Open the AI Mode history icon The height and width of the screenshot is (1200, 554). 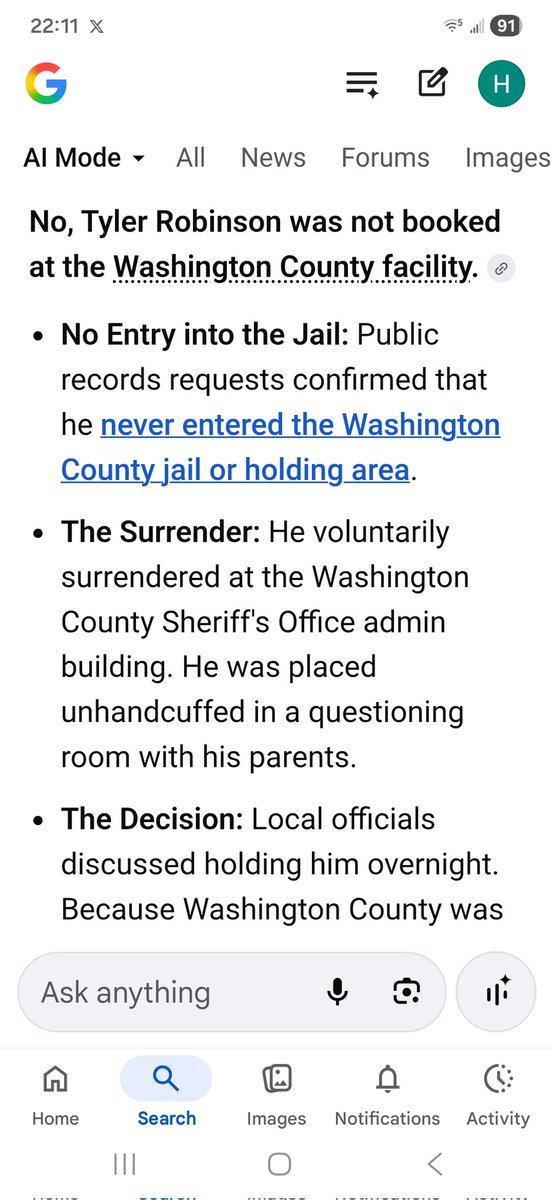pos(362,85)
